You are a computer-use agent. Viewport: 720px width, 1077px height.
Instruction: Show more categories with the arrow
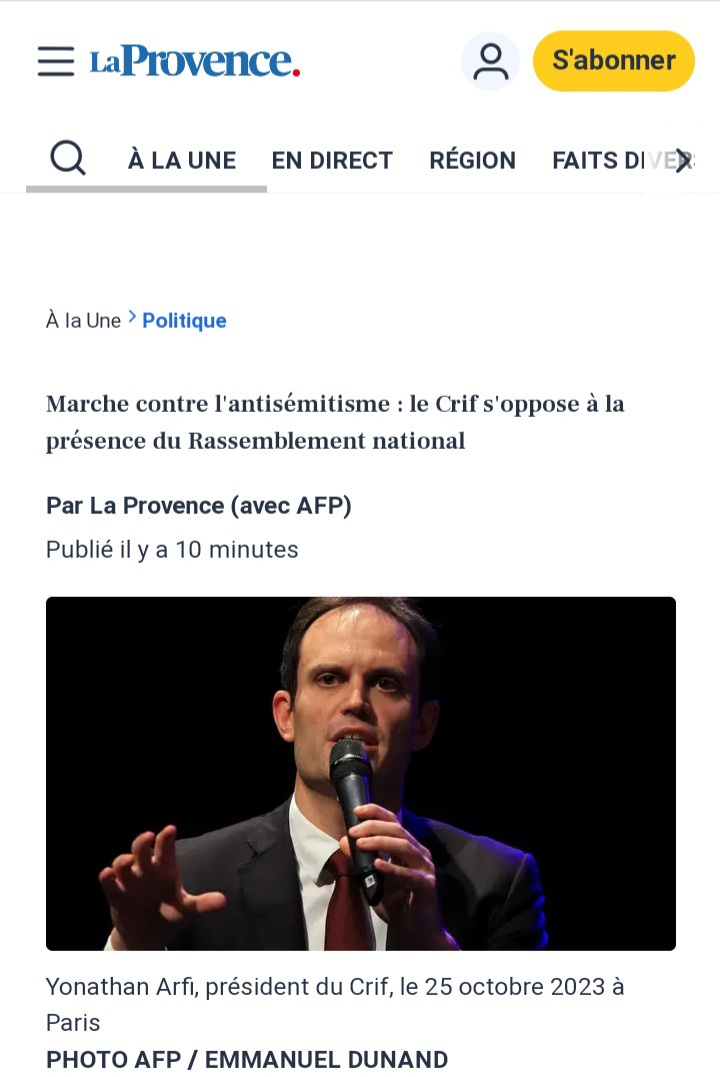coord(682,160)
